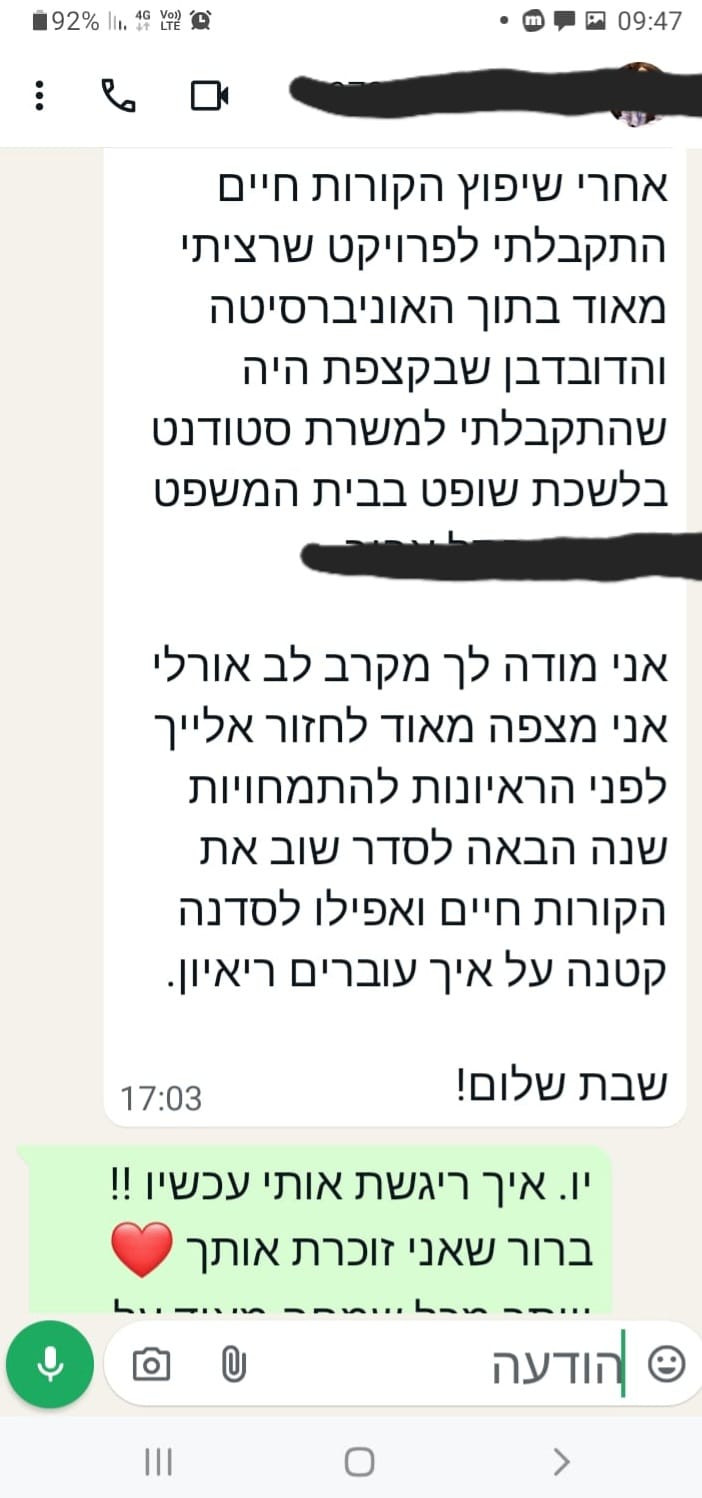Image resolution: width=702 pixels, height=1498 pixels.
Task: Record a voice message with the microphone
Action: (x=50, y=1364)
